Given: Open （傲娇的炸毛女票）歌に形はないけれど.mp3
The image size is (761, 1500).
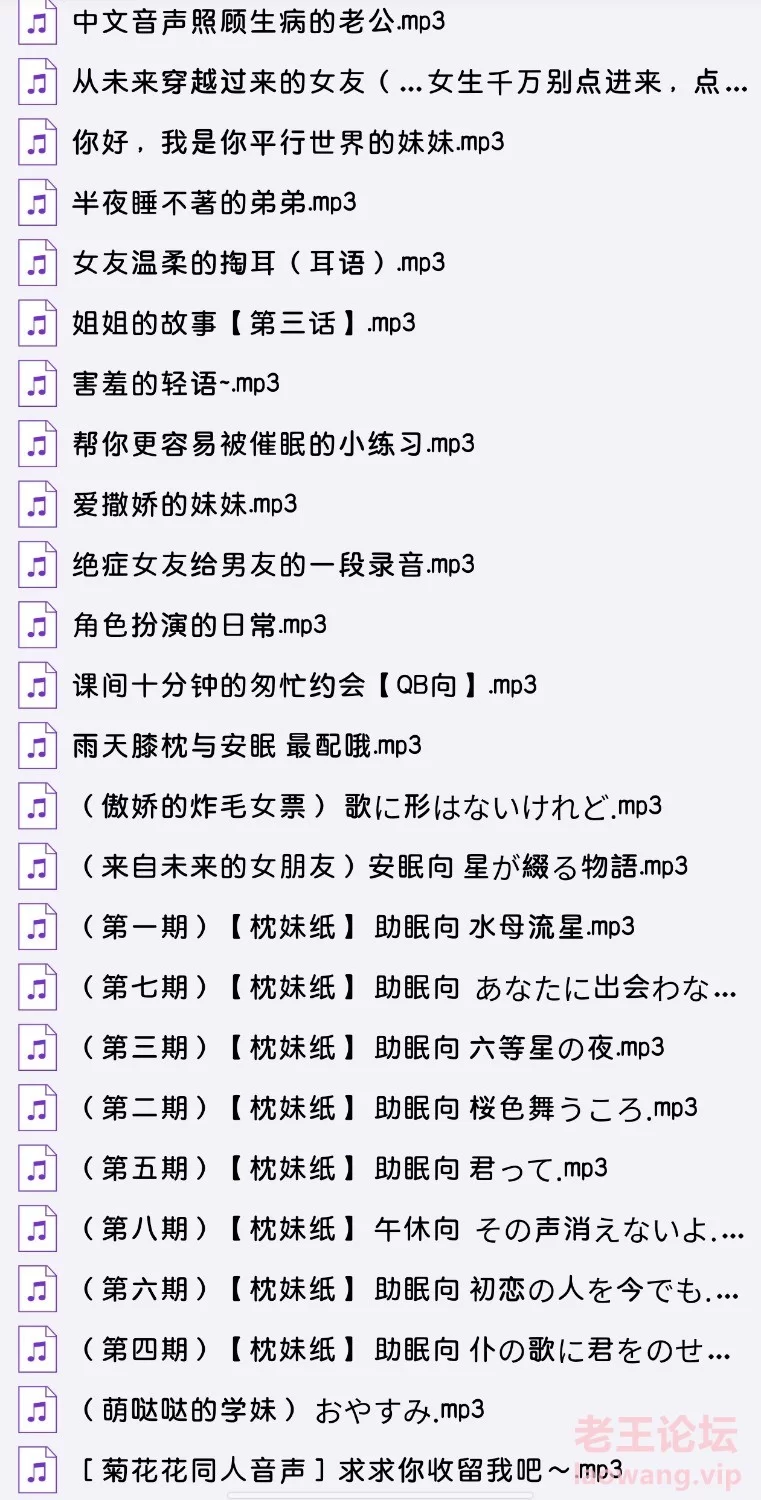Looking at the screenshot, I should (380, 806).
